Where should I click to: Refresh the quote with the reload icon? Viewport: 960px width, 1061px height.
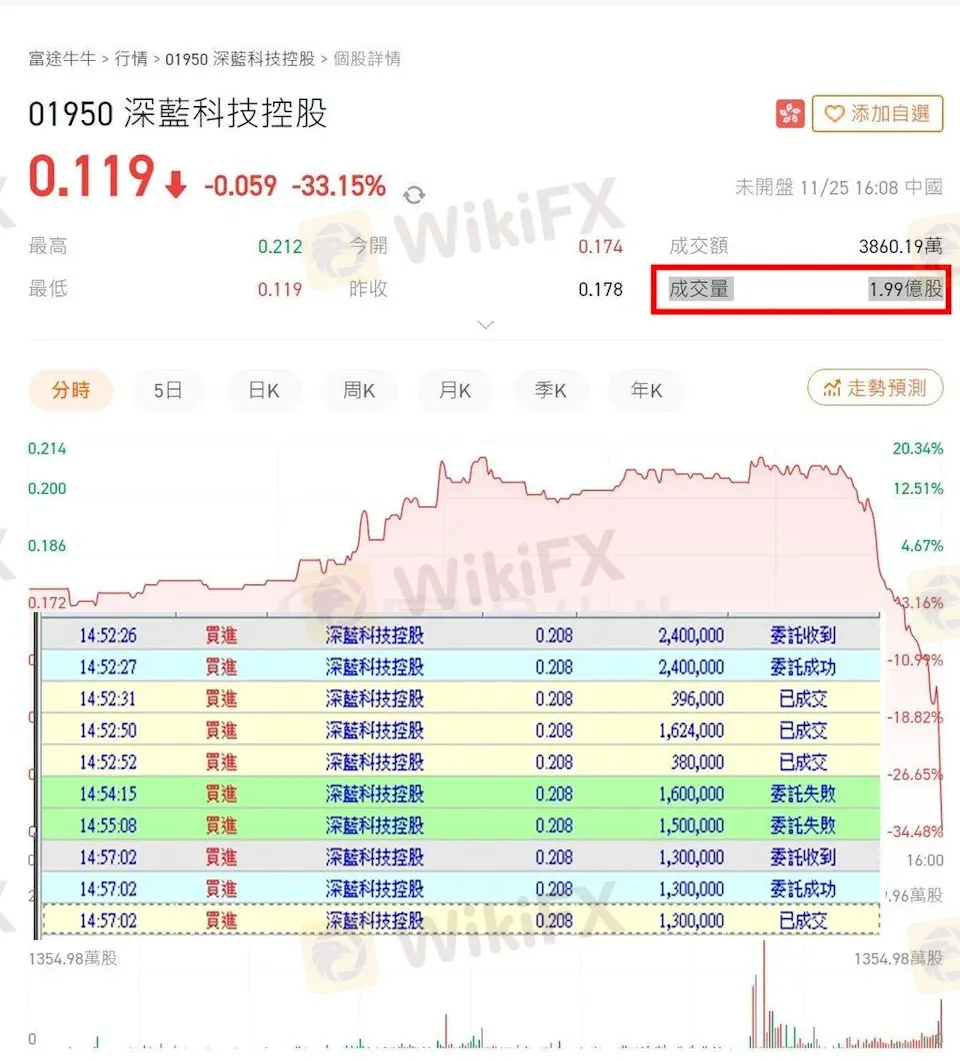414,194
